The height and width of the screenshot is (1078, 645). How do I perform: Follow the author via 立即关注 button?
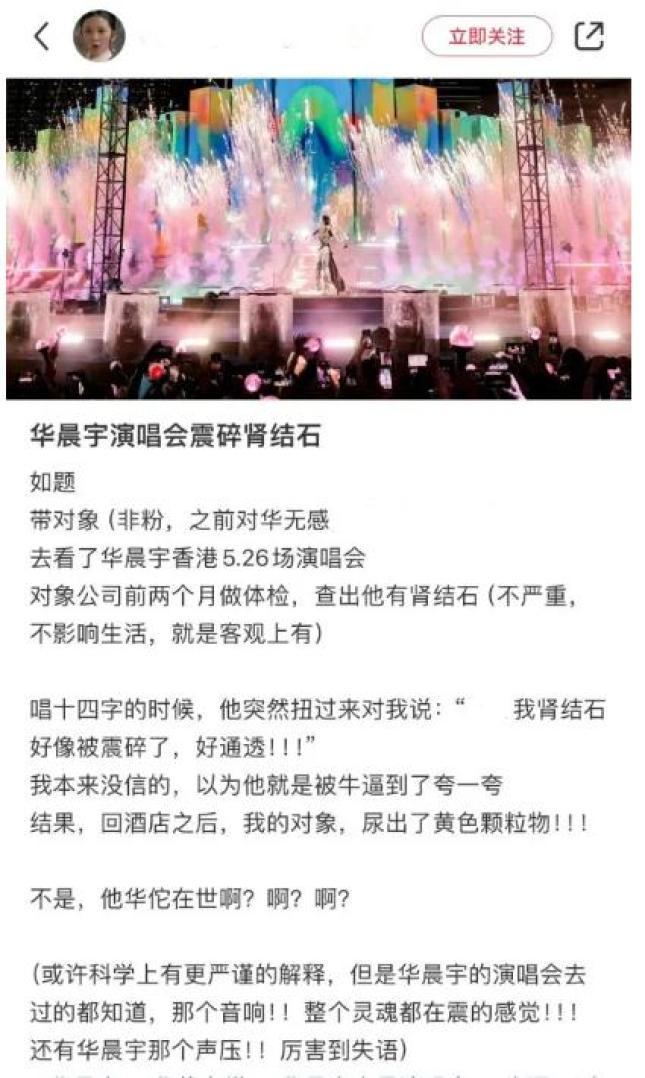click(x=486, y=37)
